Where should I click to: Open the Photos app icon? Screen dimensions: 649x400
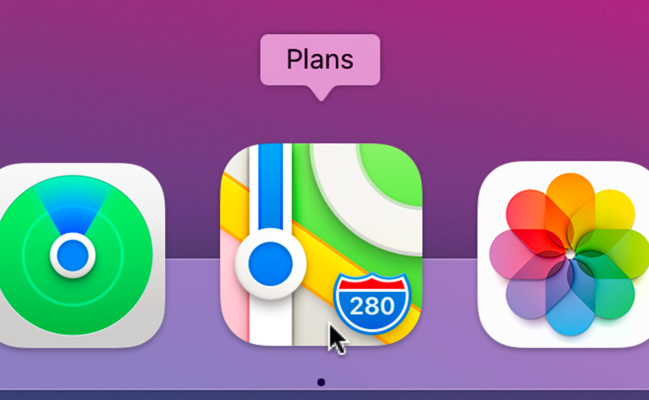pos(568,255)
